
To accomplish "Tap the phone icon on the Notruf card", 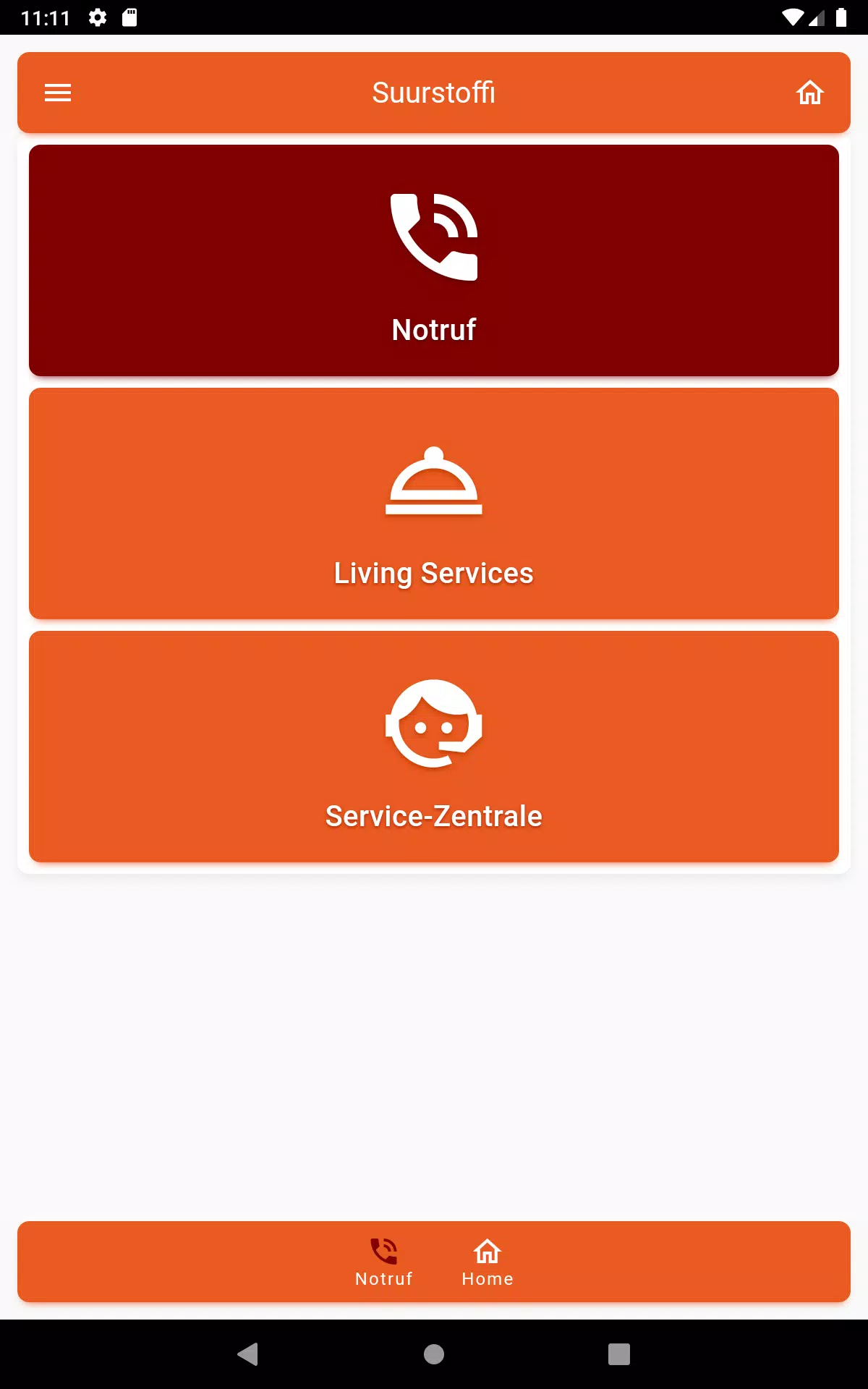I will (433, 237).
